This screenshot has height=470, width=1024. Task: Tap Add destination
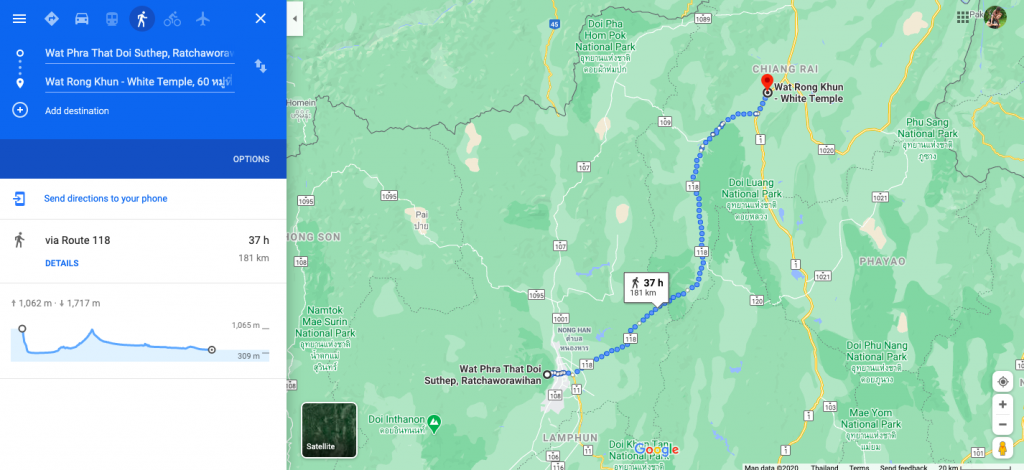tap(77, 111)
